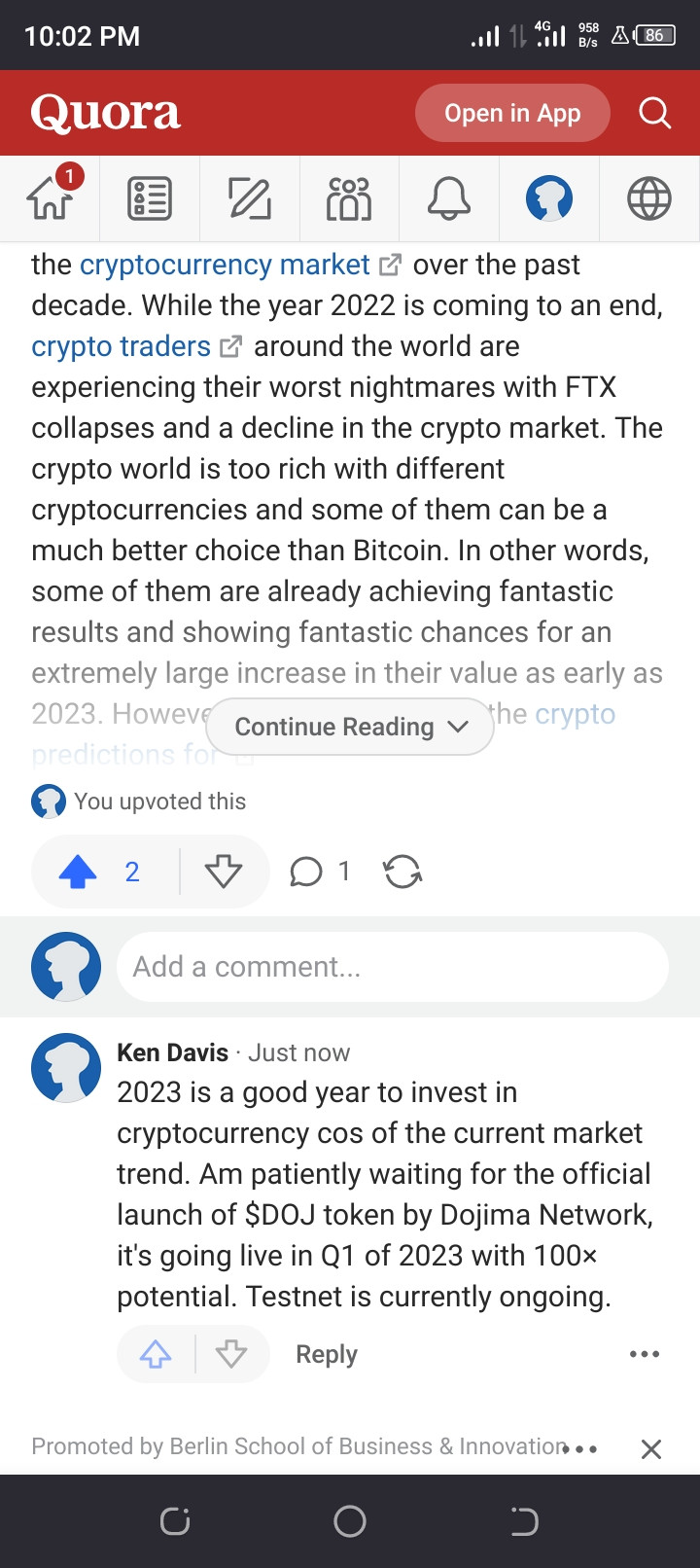700x1568 pixels.
Task: Expand the answer with Continue Reading
Action: click(x=350, y=727)
